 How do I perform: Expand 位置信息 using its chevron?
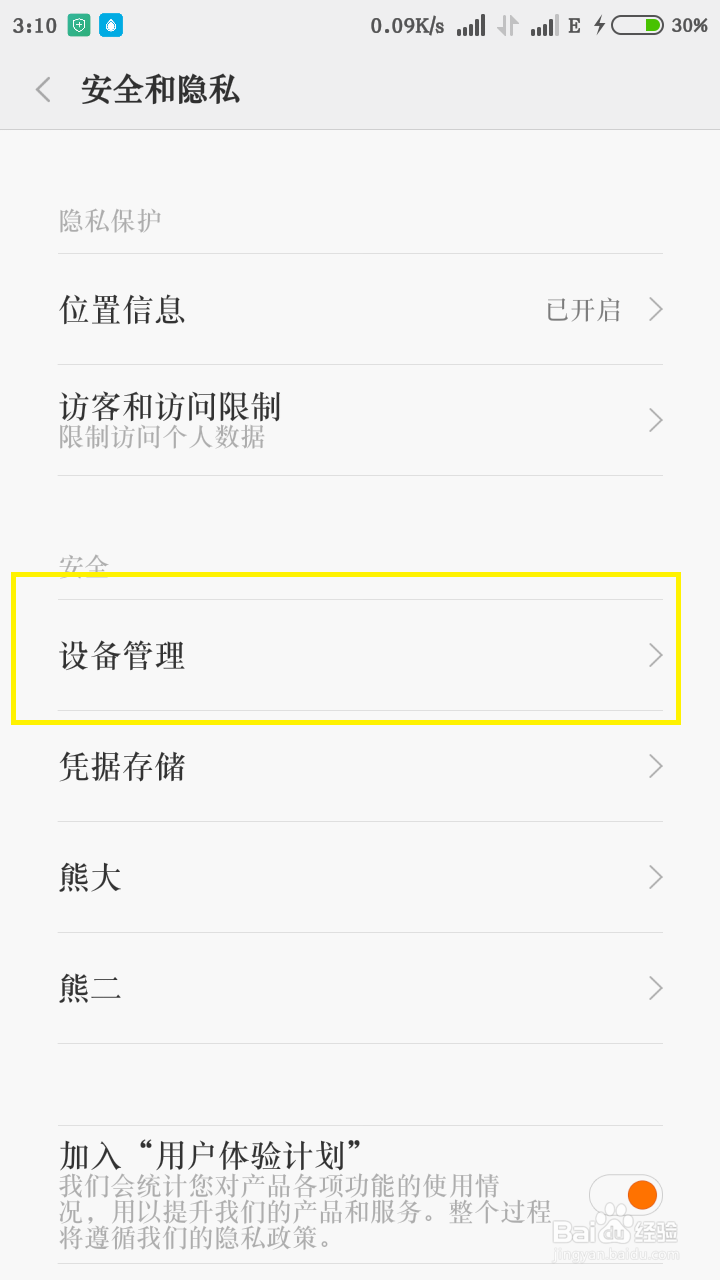(x=655, y=310)
